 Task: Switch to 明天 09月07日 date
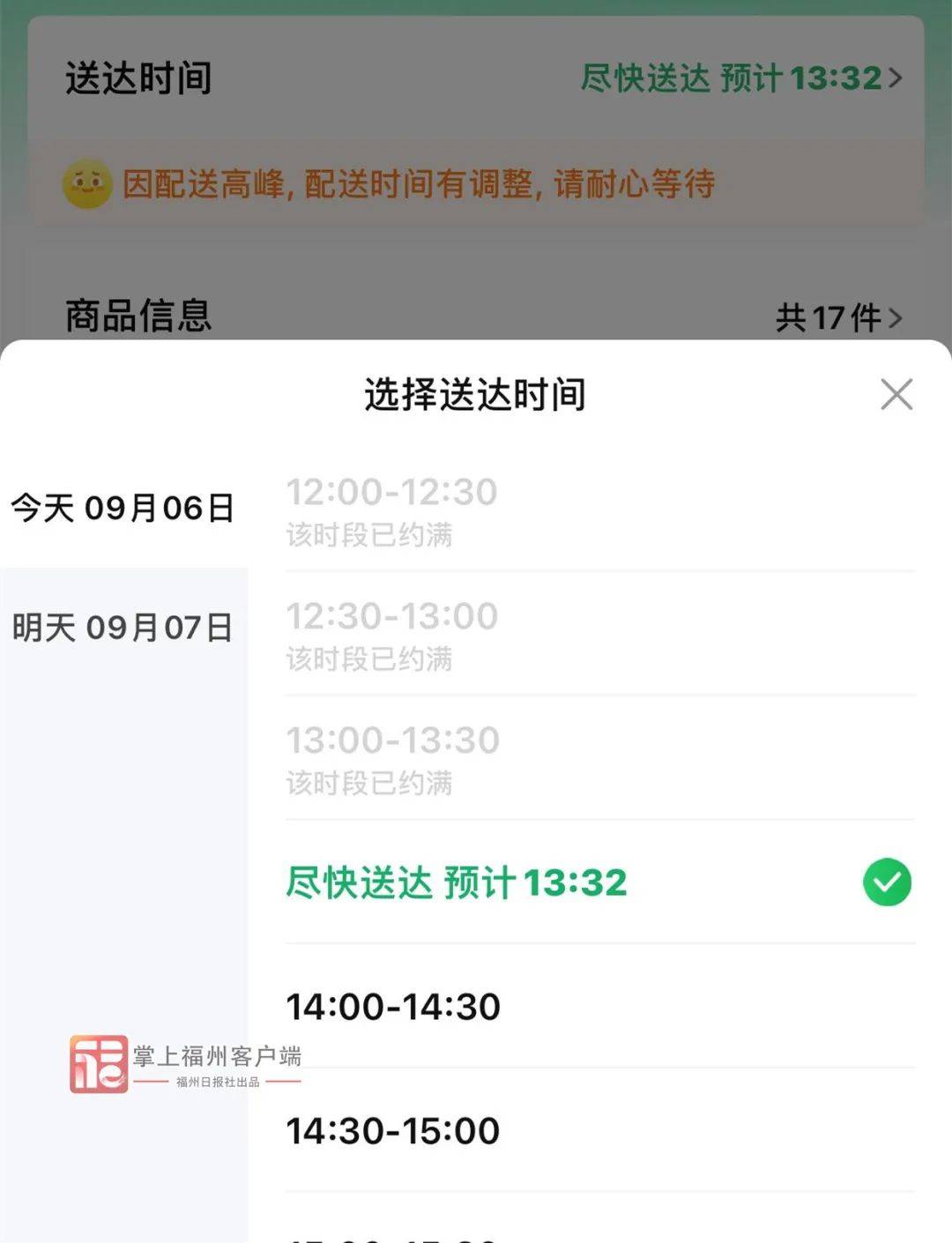pos(123,628)
